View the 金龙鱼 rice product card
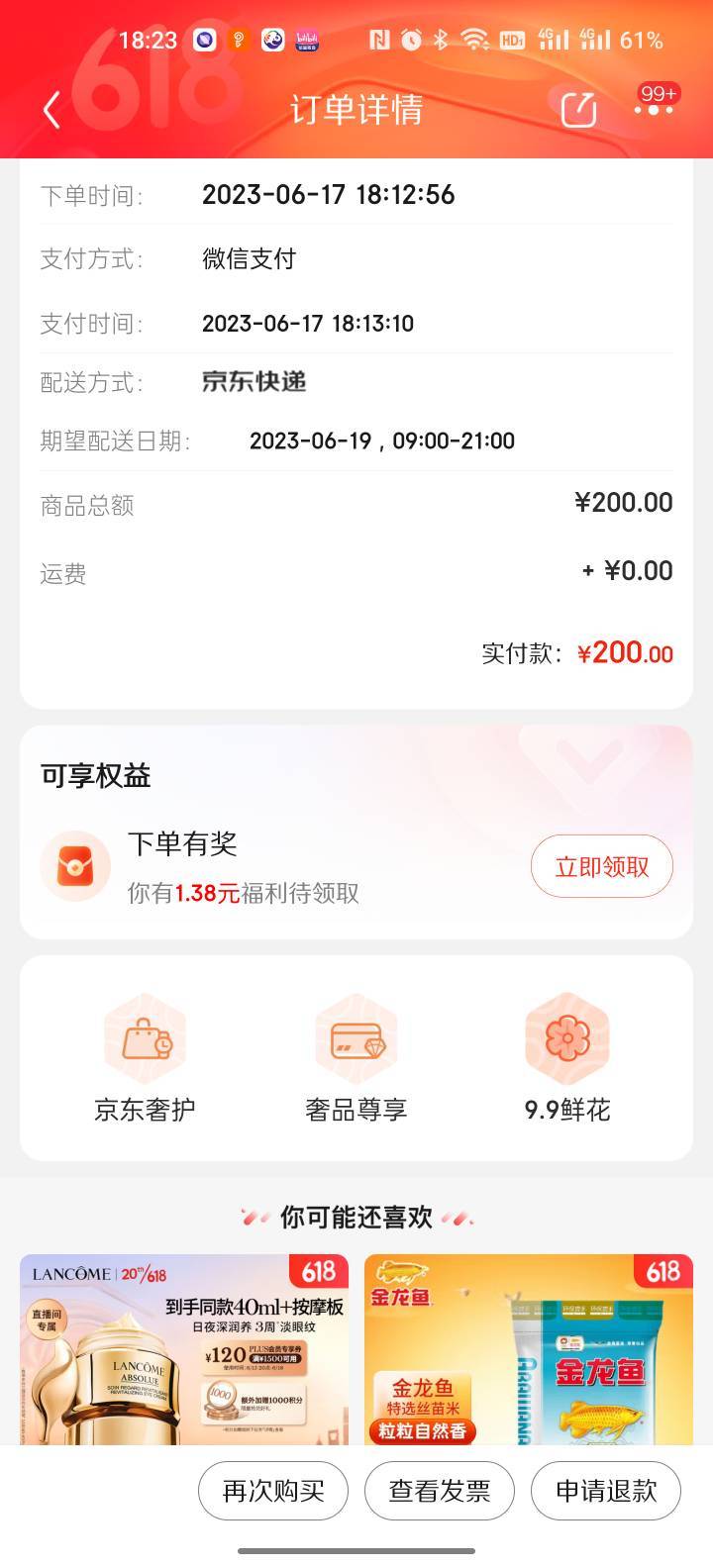713x1568 pixels. (x=529, y=1349)
